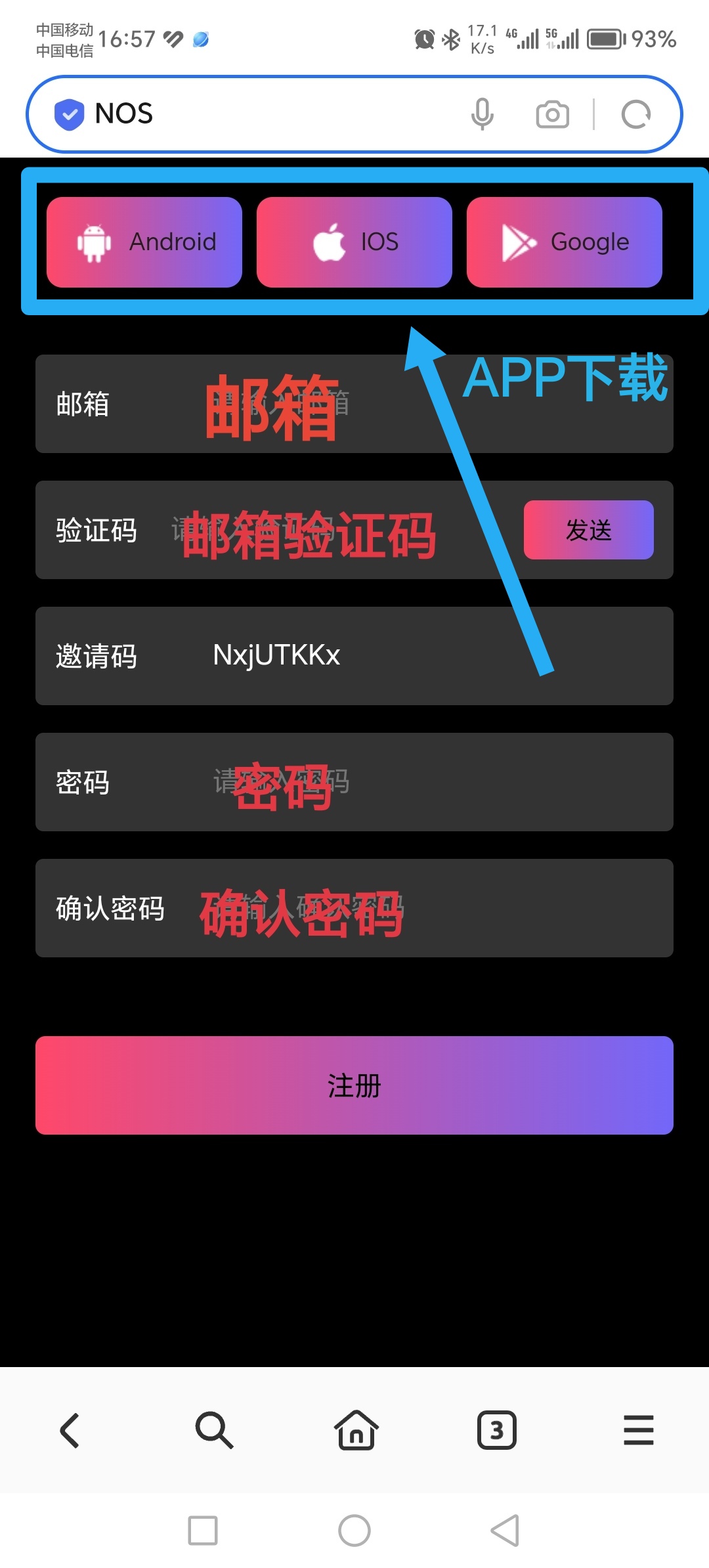Tap the 注册 register button
Viewport: 709px width, 1568px height.
coord(354,1085)
